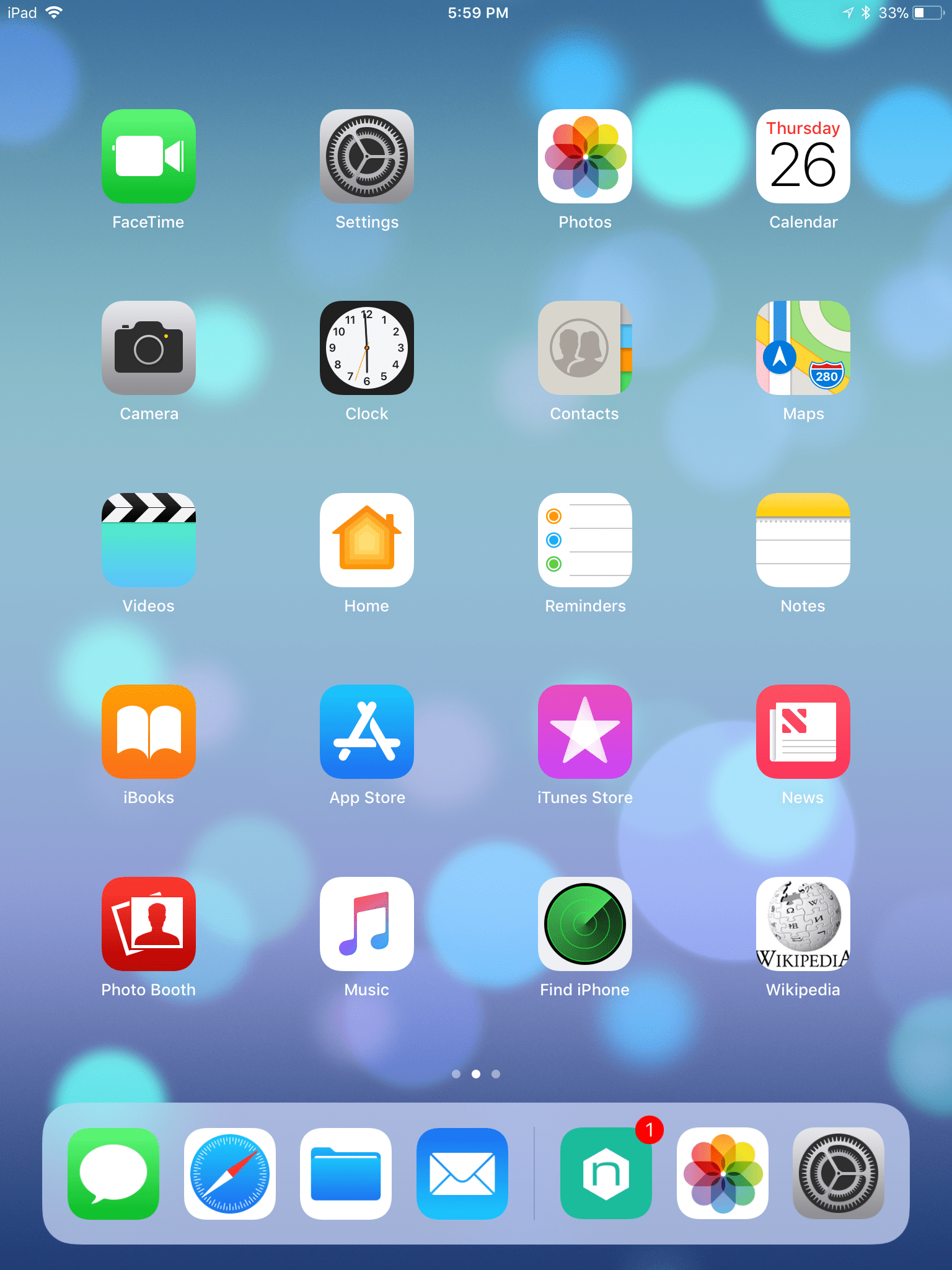Launch iBooks
Image resolution: width=952 pixels, height=1270 pixels.
point(149,732)
